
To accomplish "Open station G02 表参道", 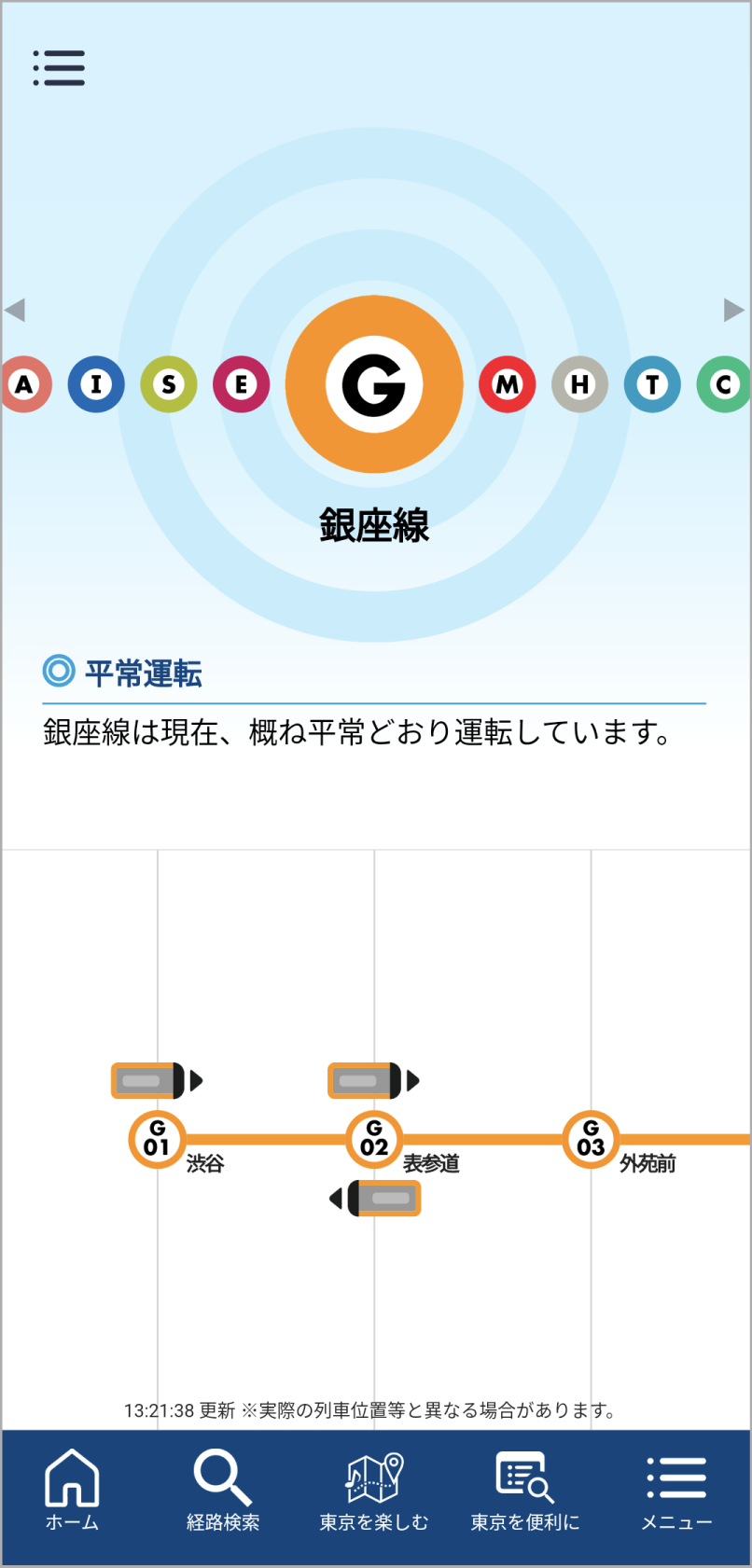I will [374, 1139].
